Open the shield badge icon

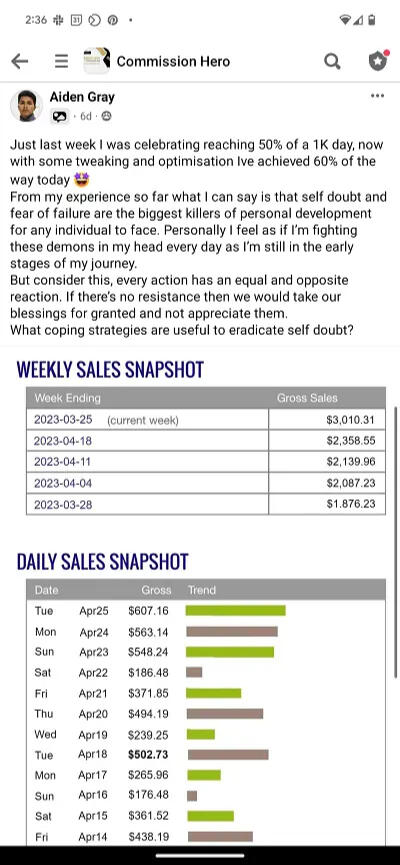(378, 61)
